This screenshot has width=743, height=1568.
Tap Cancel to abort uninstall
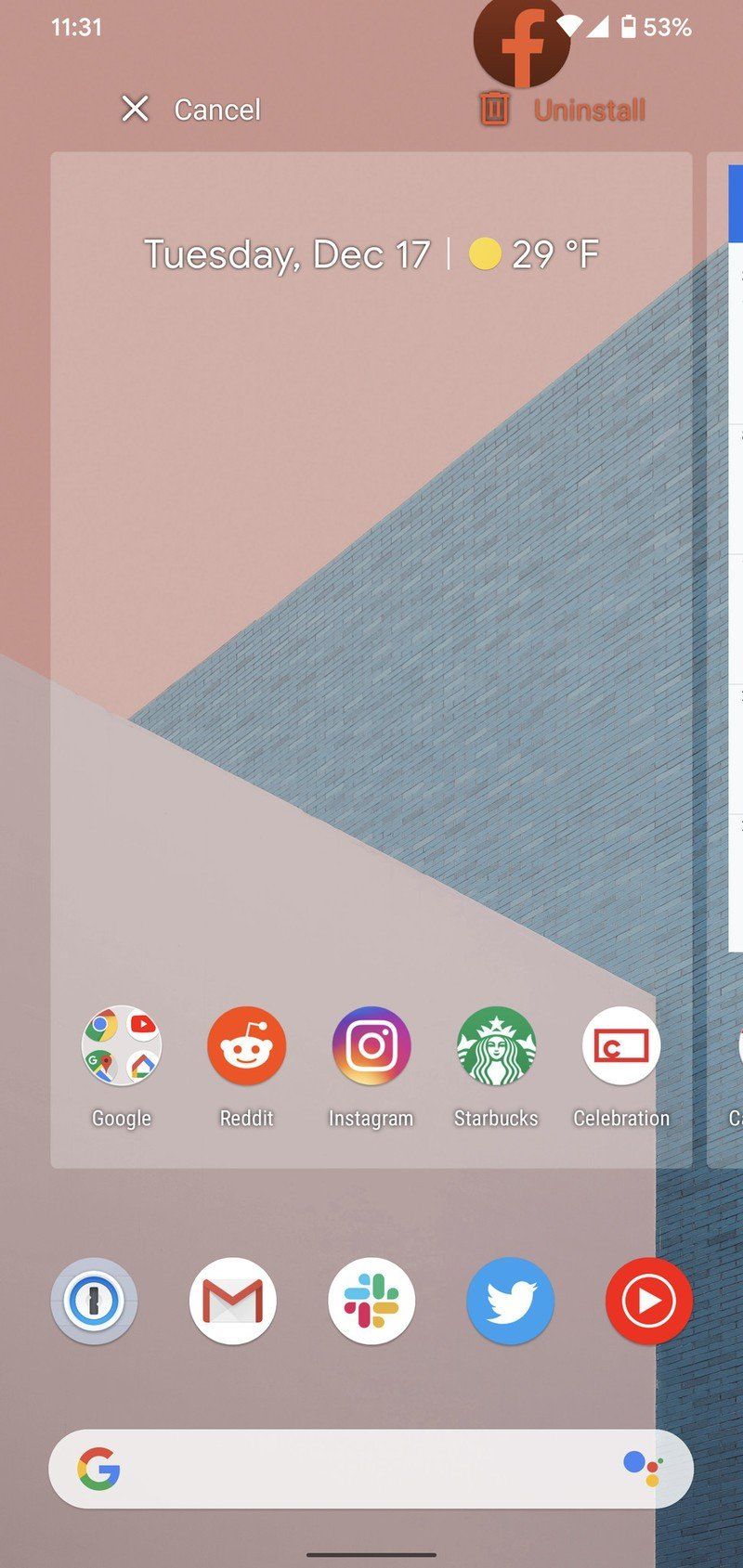click(x=191, y=110)
